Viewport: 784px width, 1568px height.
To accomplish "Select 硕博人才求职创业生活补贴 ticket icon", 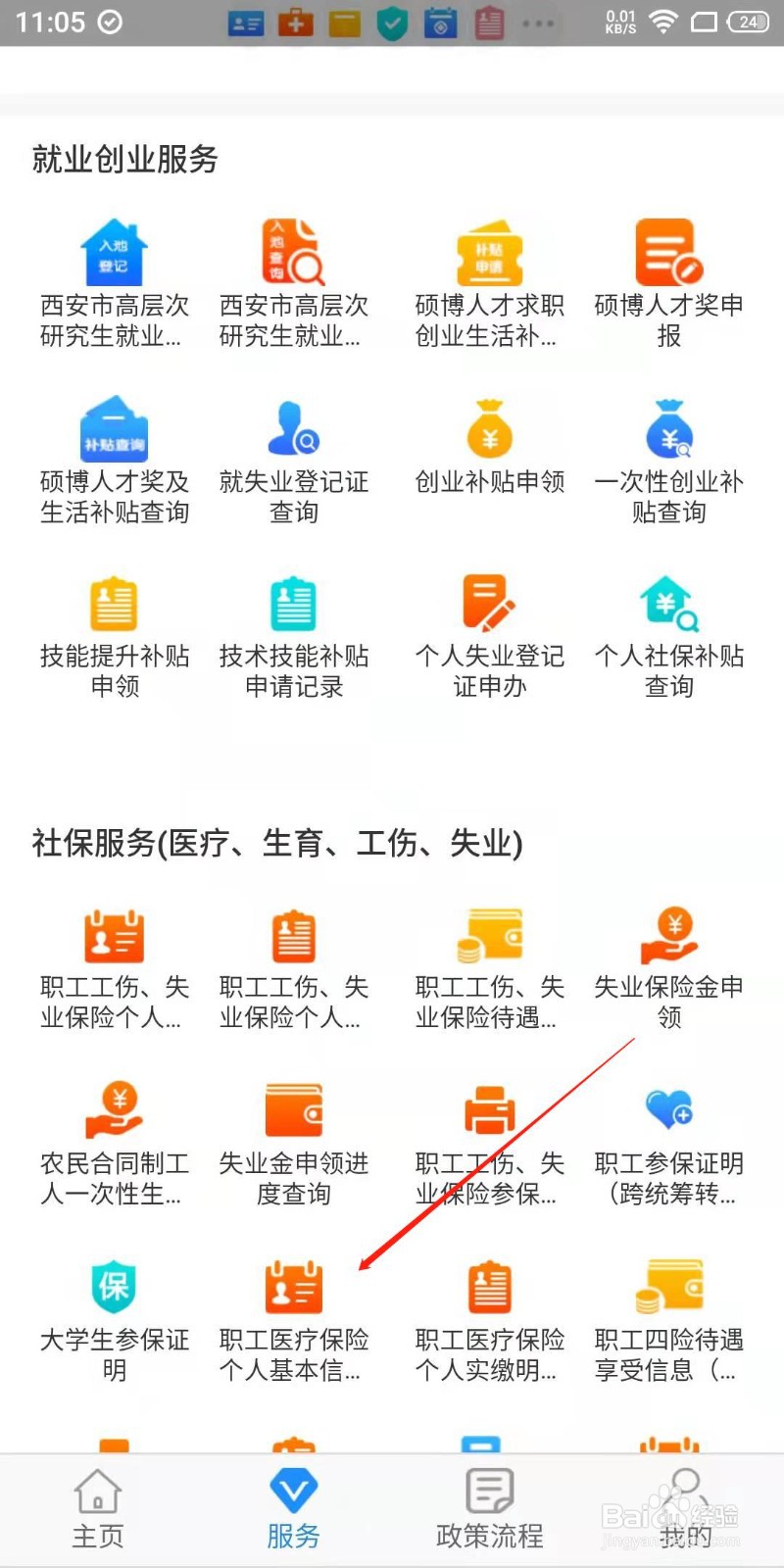I will (x=488, y=252).
